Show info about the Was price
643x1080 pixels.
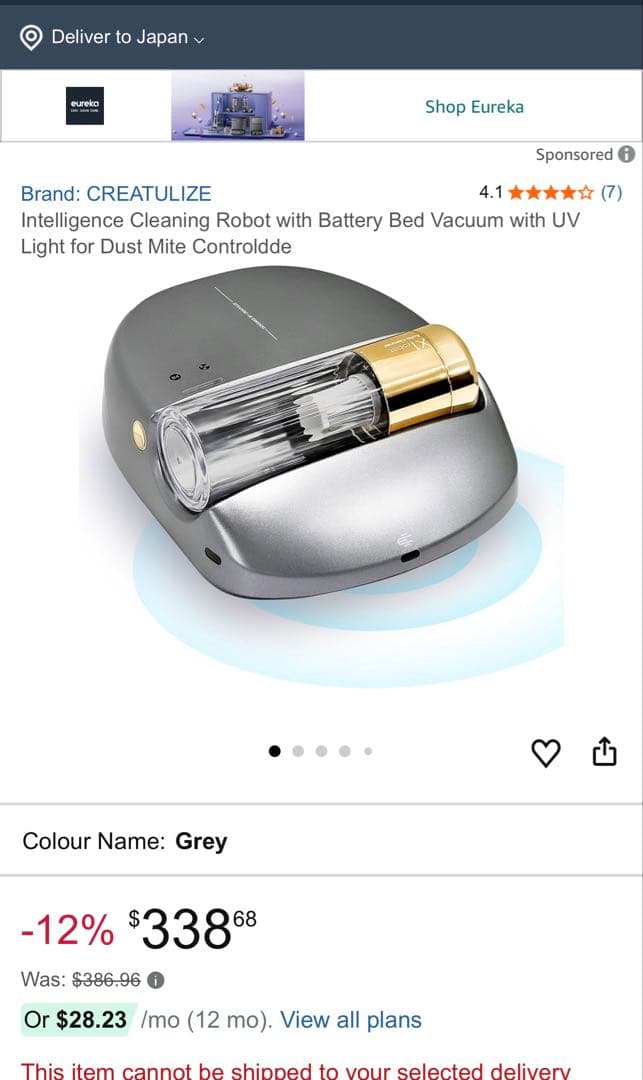pos(156,980)
